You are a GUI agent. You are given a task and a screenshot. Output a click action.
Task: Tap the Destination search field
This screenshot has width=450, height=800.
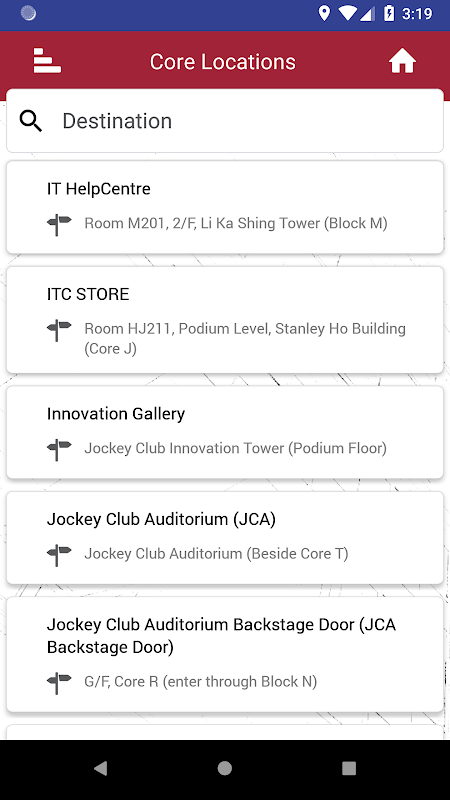point(225,121)
